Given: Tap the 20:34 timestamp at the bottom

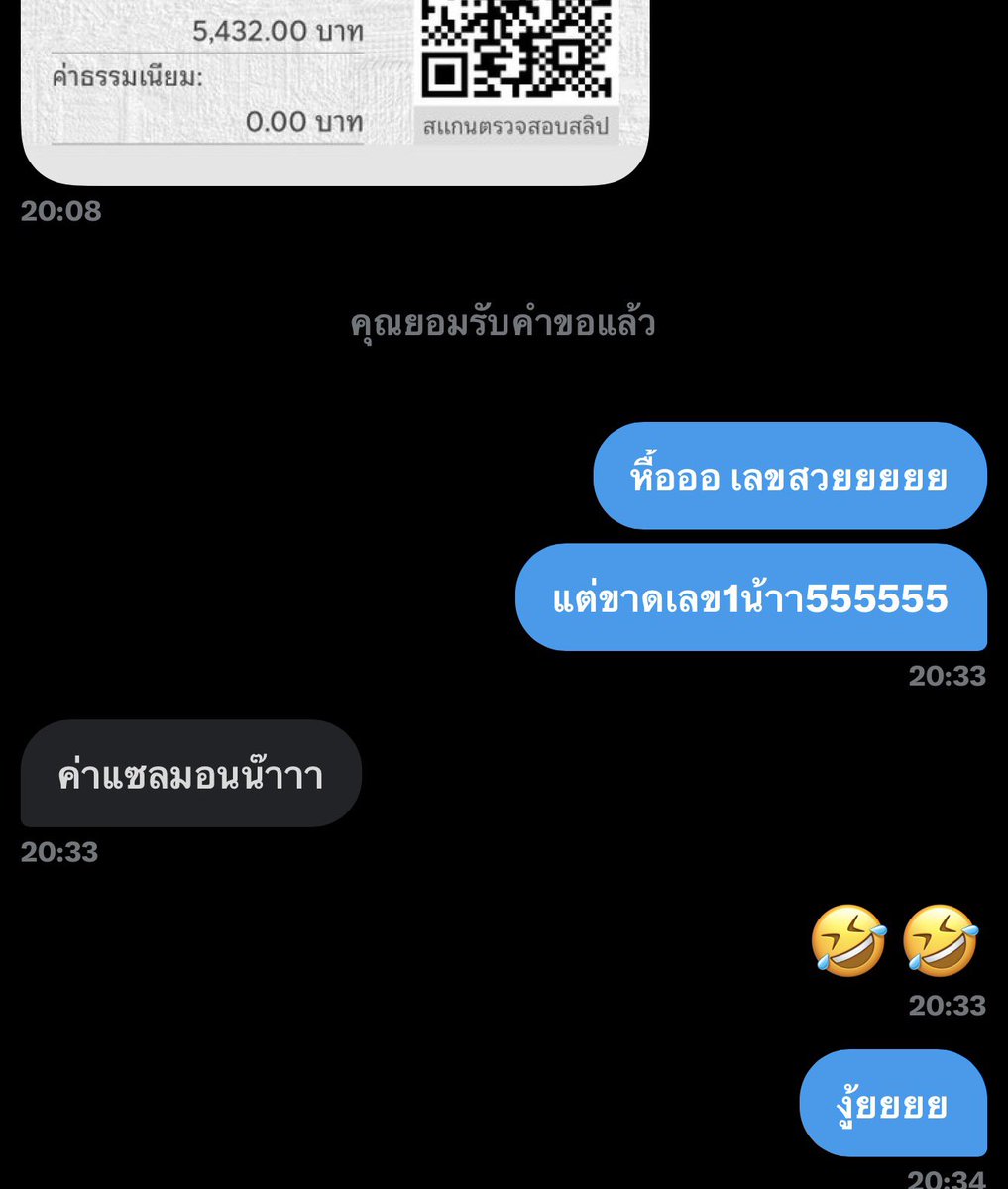Looking at the screenshot, I should point(948,1179).
